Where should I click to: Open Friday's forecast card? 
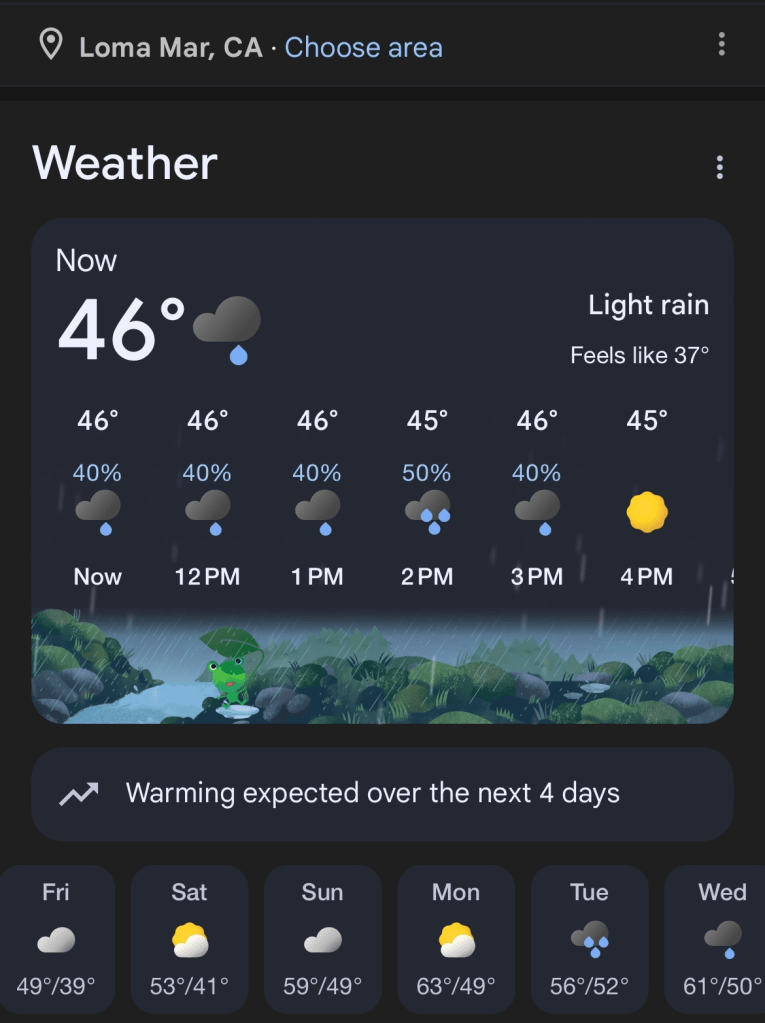57,939
